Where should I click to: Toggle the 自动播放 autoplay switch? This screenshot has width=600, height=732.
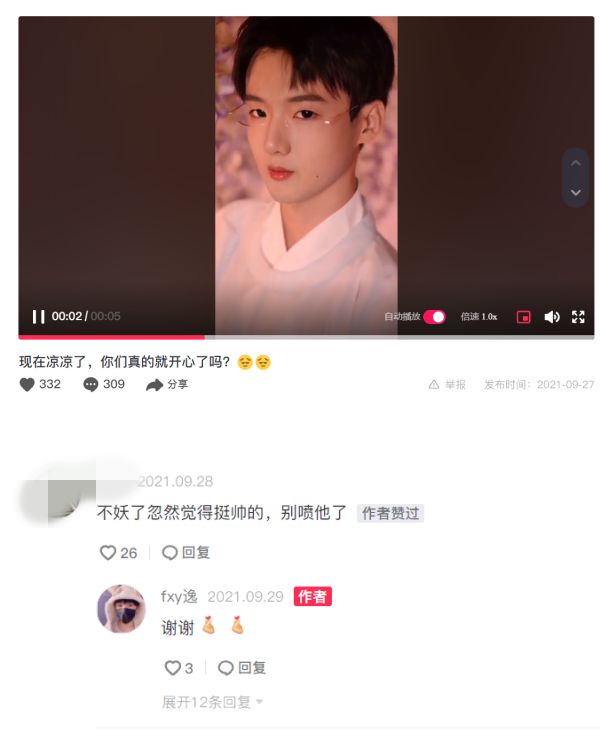[x=434, y=316]
